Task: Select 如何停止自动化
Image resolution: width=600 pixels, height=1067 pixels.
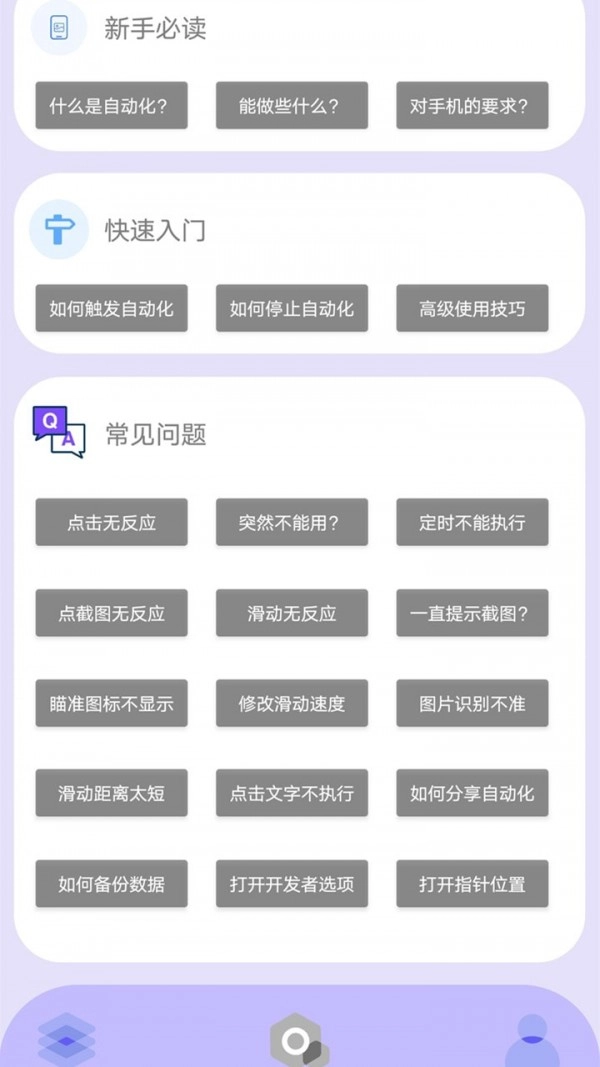Action: click(x=292, y=308)
